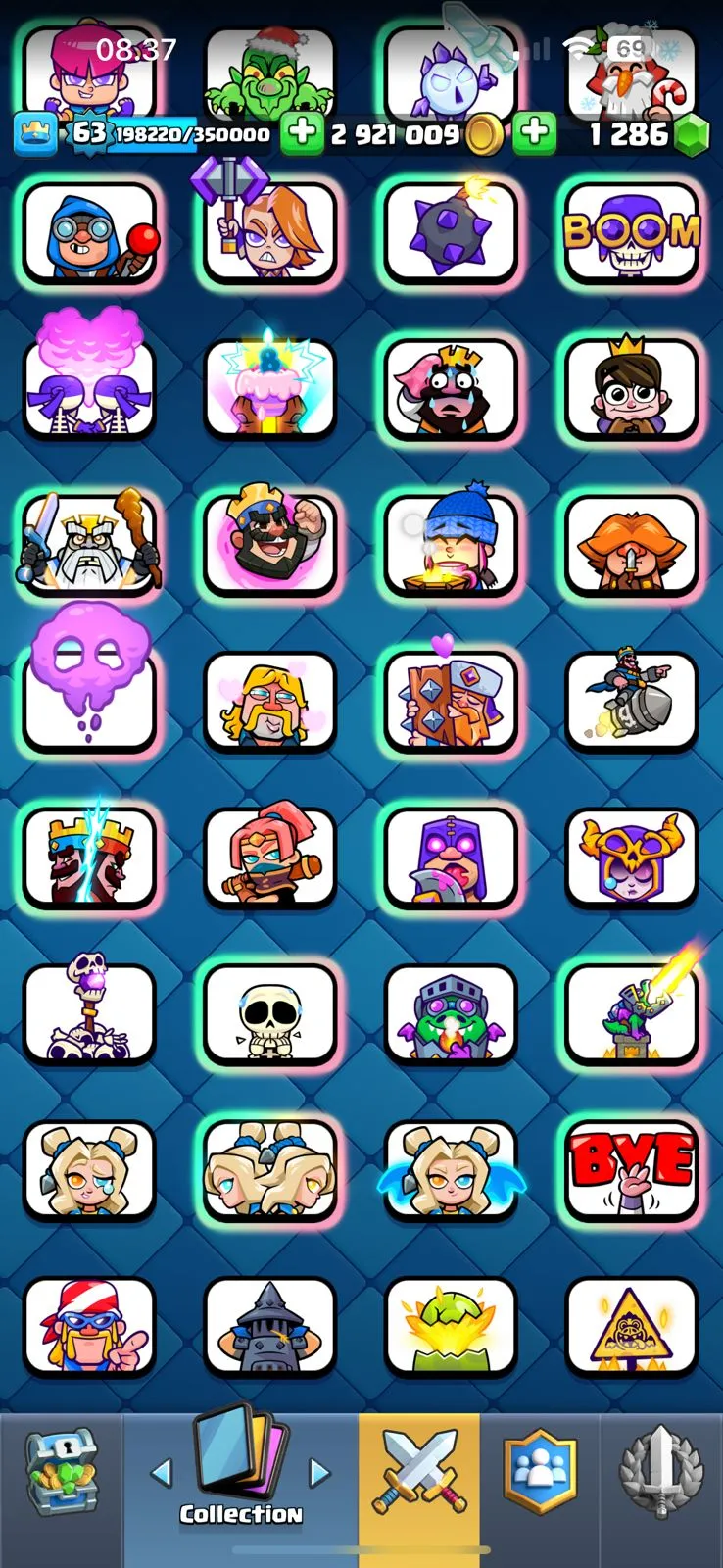
Task: Pick the hooded goggles wizard emote
Action: pos(88,231)
